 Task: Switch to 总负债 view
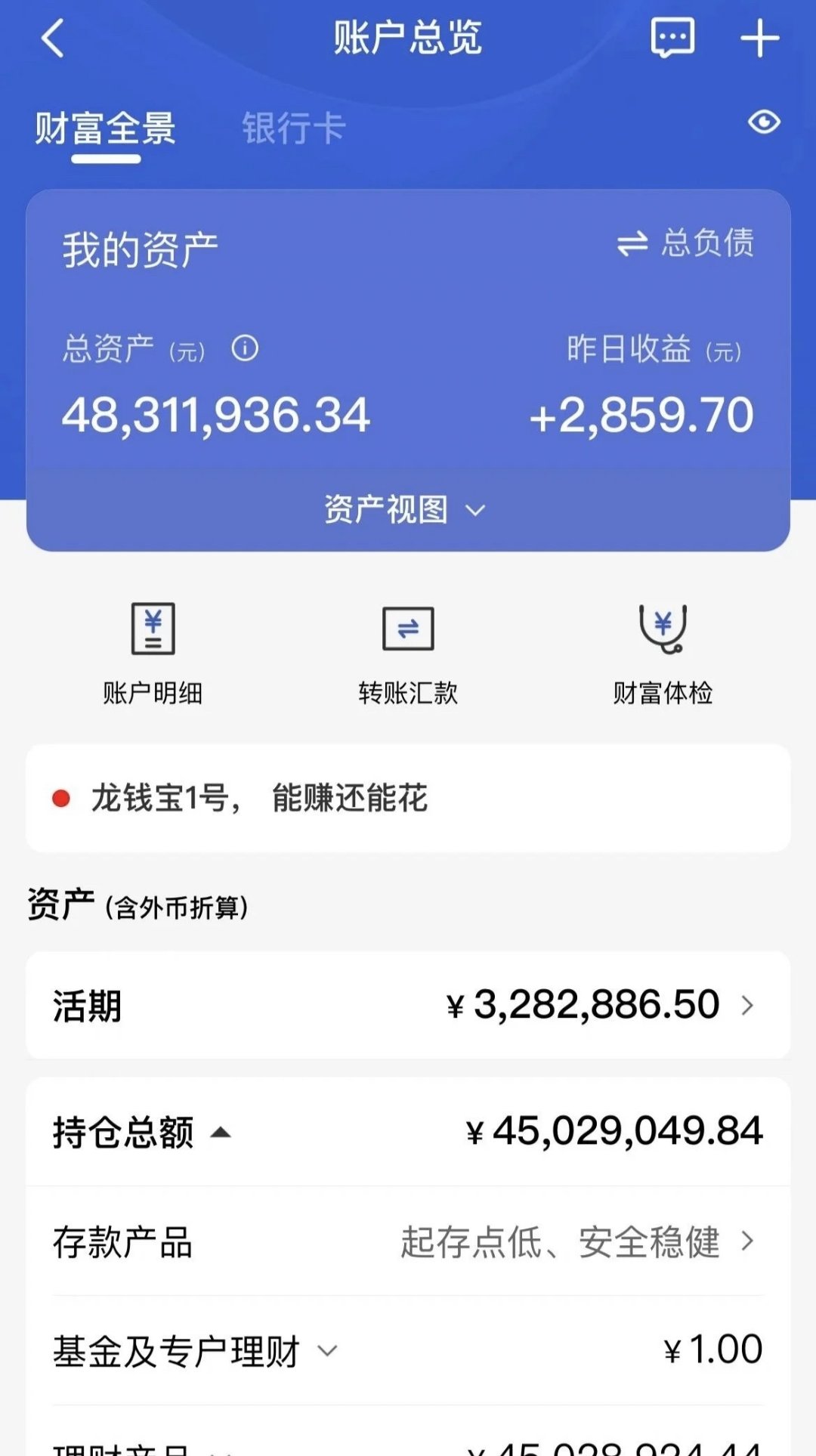(686, 243)
